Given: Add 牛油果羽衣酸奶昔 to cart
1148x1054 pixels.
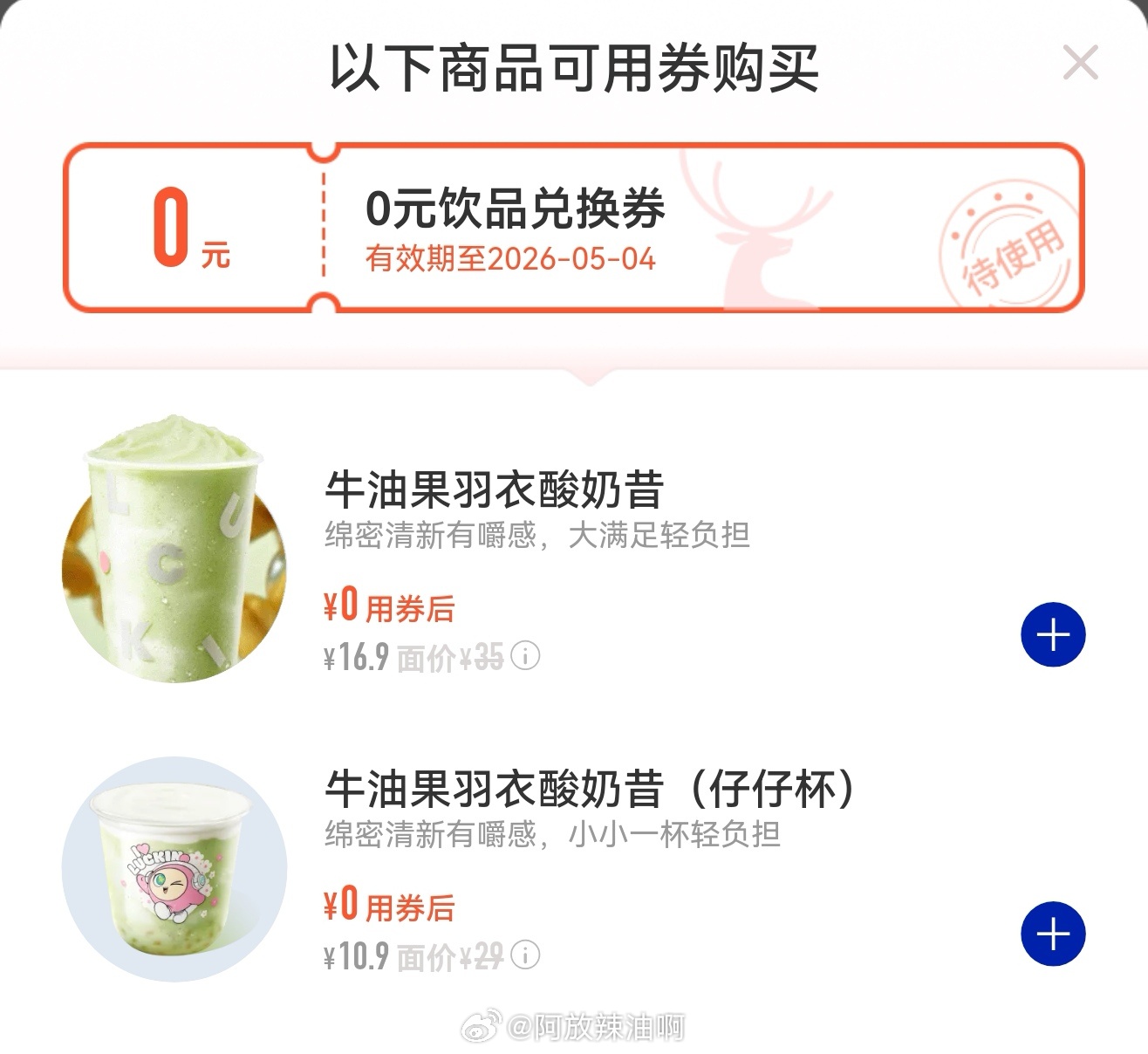Looking at the screenshot, I should 1053,634.
